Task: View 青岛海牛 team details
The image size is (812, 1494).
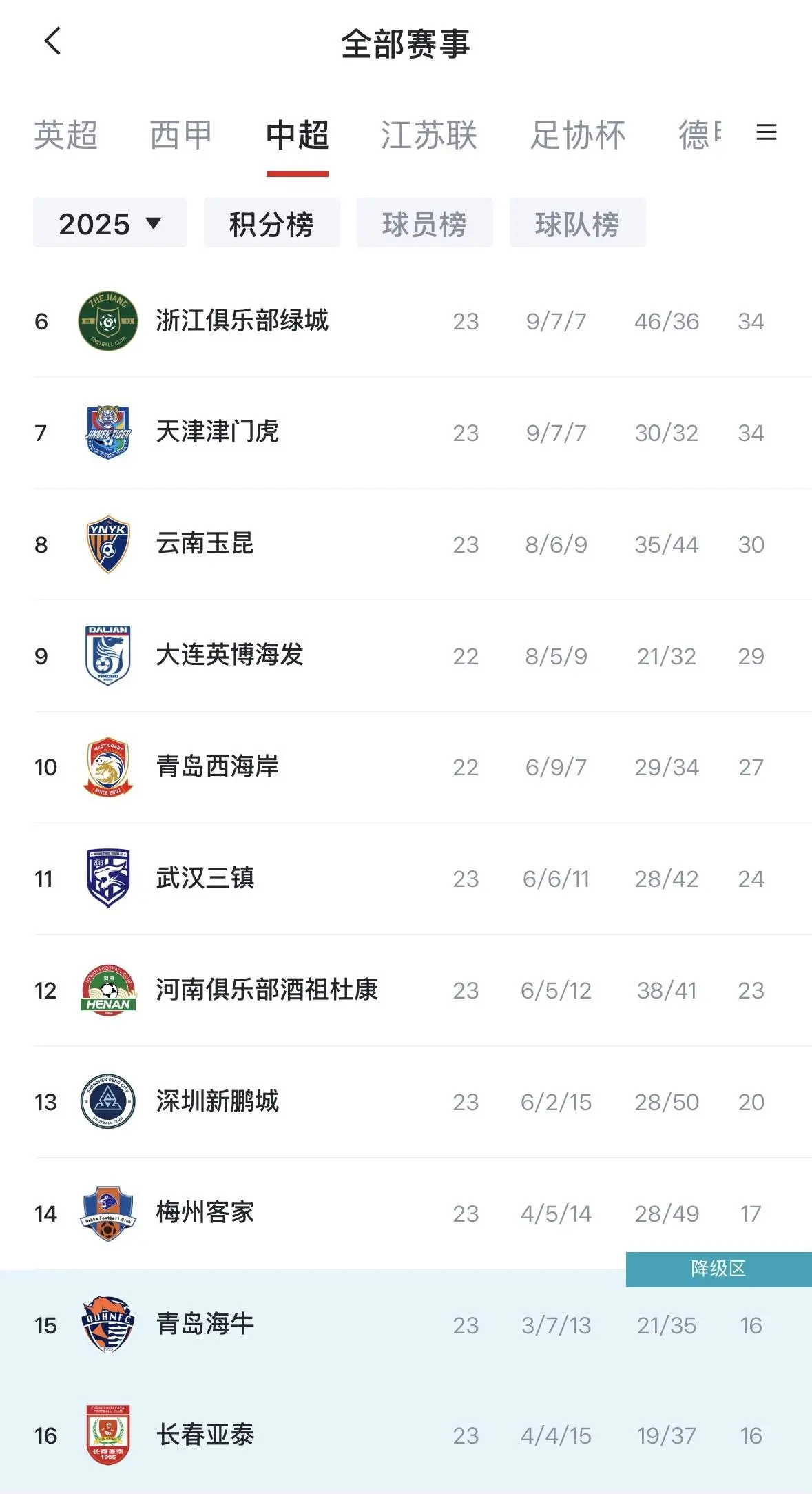Action: pos(205,1324)
